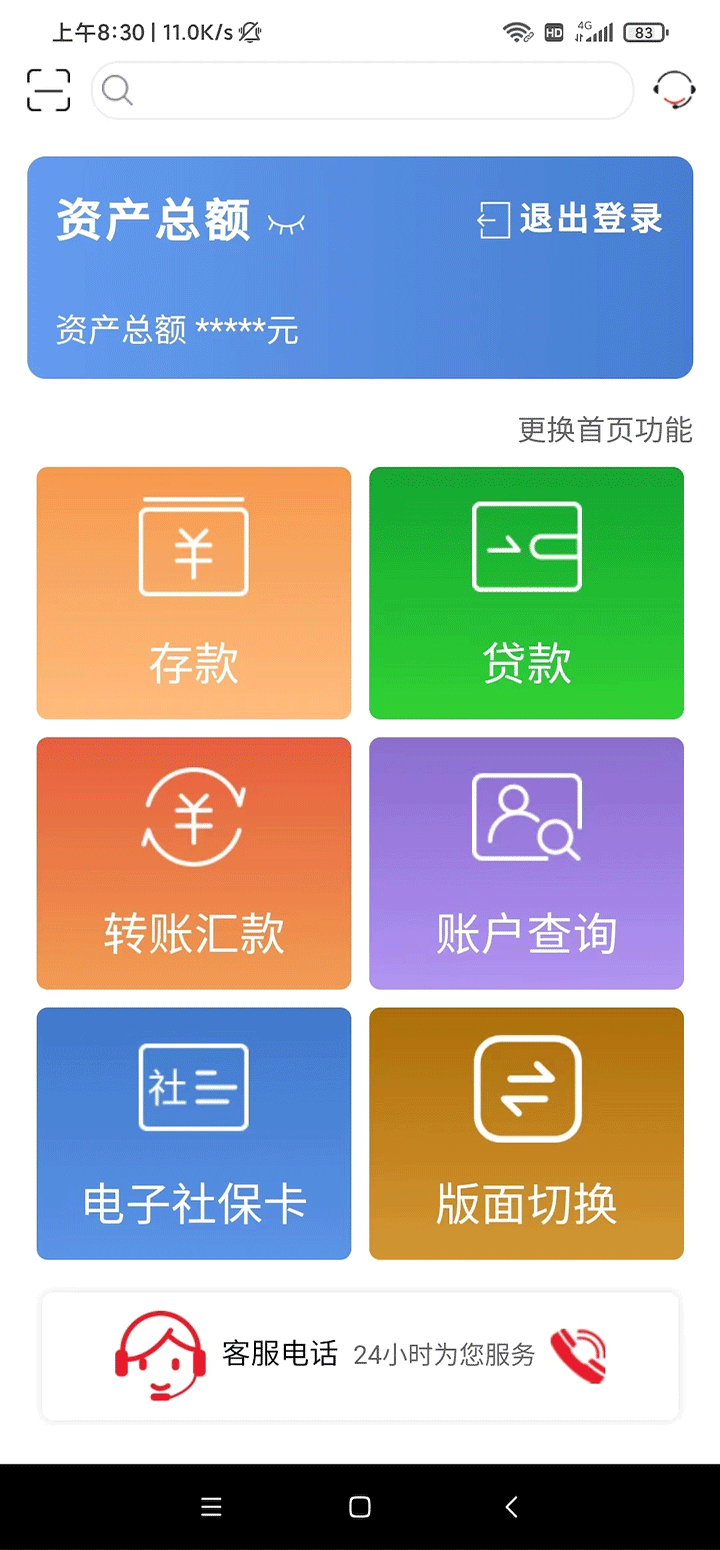Open the QR code scanner icon
The image size is (720, 1550).
click(x=47, y=89)
